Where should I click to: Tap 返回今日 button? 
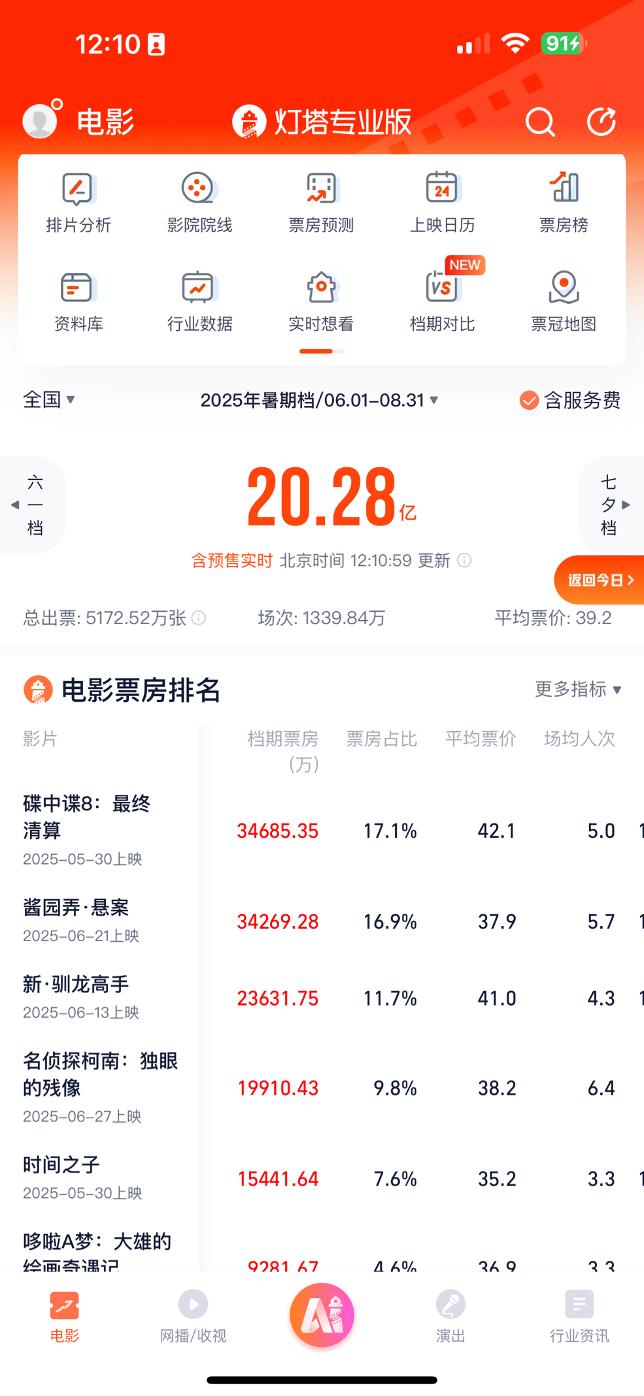tap(600, 580)
